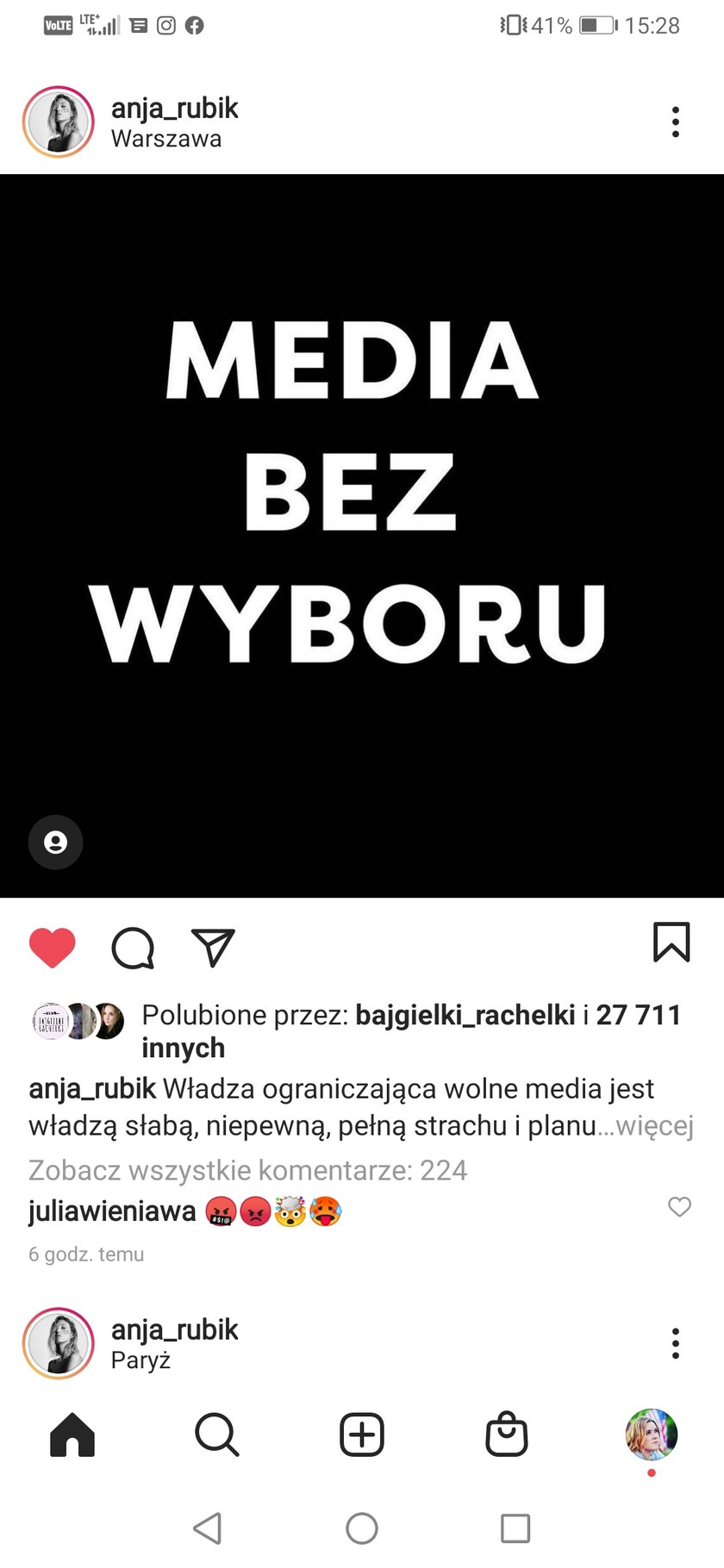Open comments via the speech bubble icon
The width and height of the screenshot is (724, 1568).
pos(133,948)
